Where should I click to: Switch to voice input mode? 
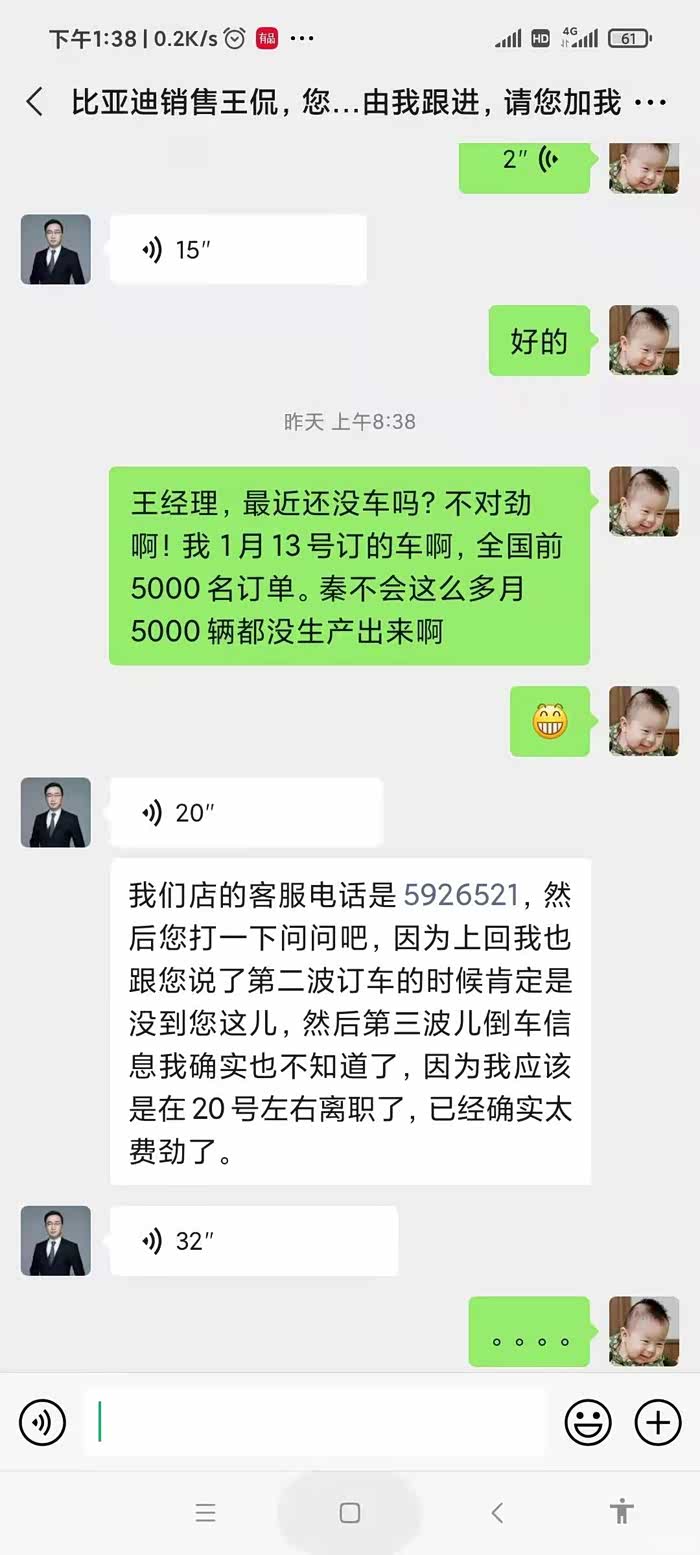[43, 1422]
